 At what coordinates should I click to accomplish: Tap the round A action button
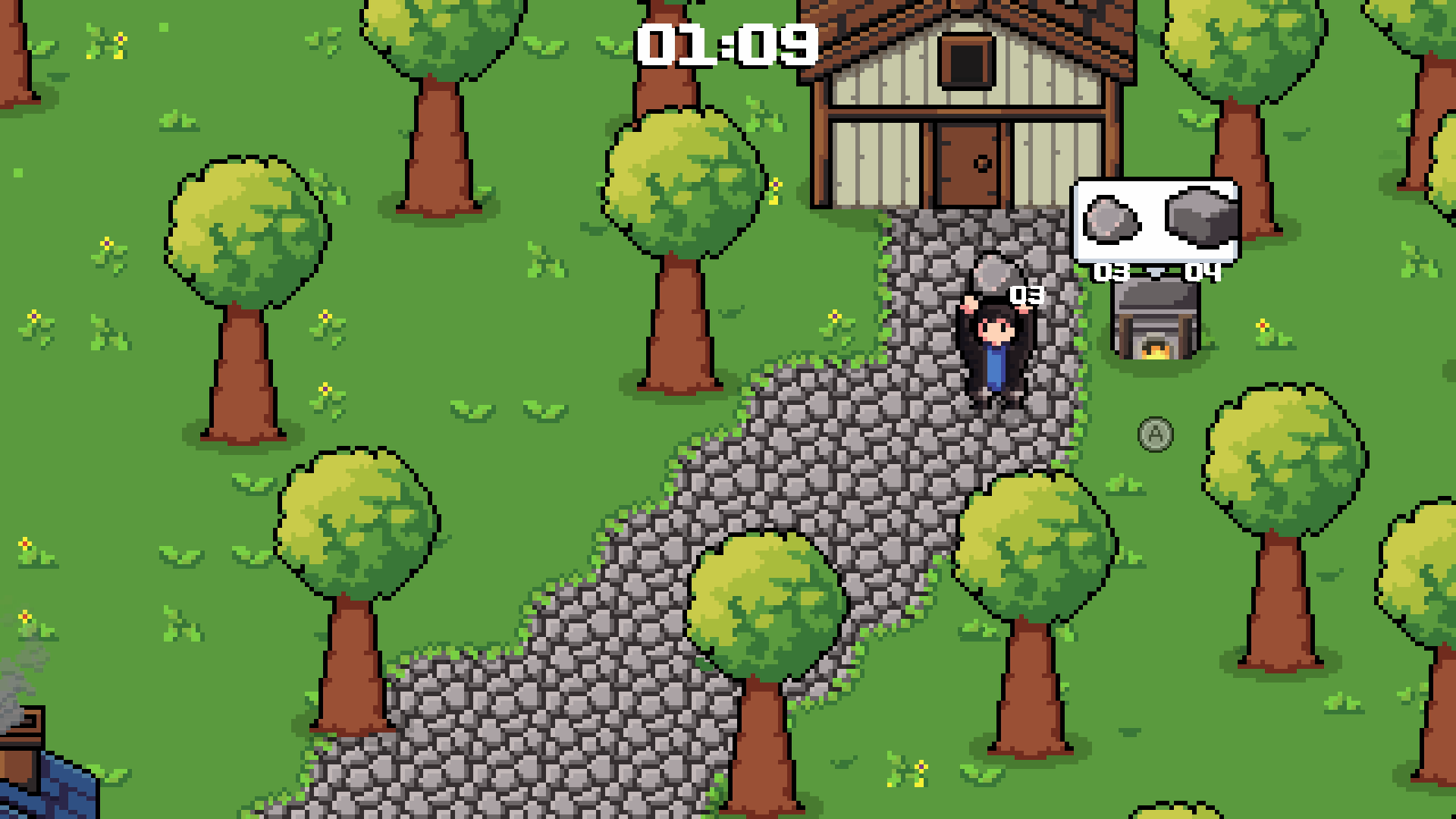tap(1155, 435)
